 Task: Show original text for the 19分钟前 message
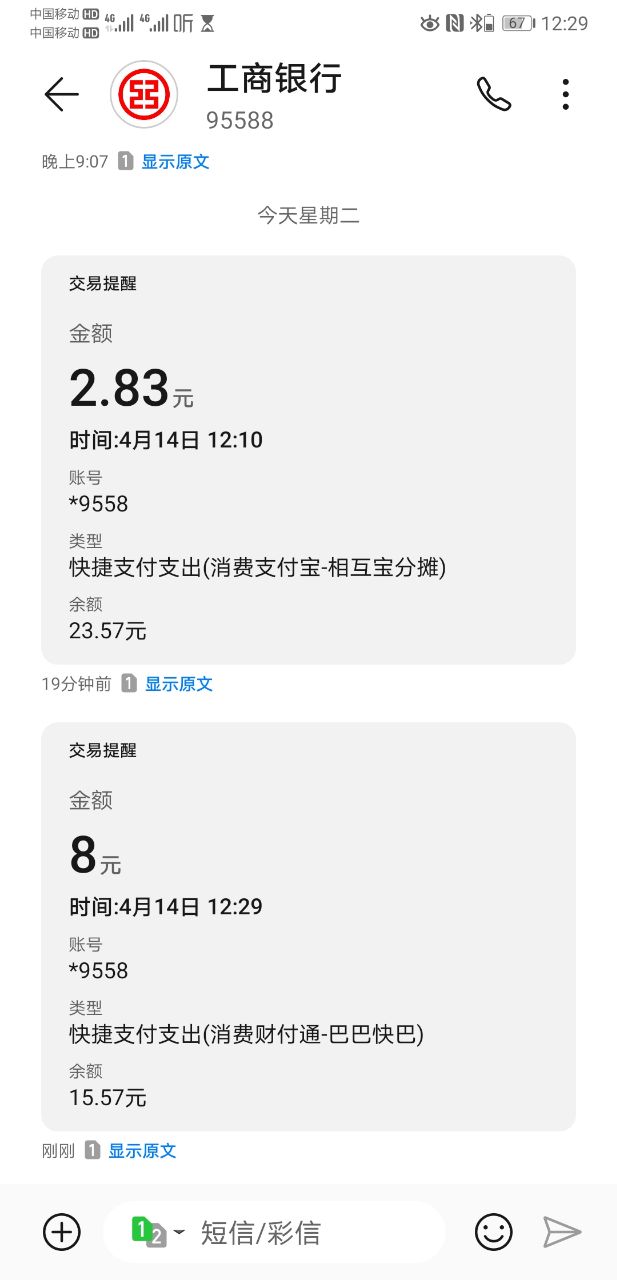[179, 684]
